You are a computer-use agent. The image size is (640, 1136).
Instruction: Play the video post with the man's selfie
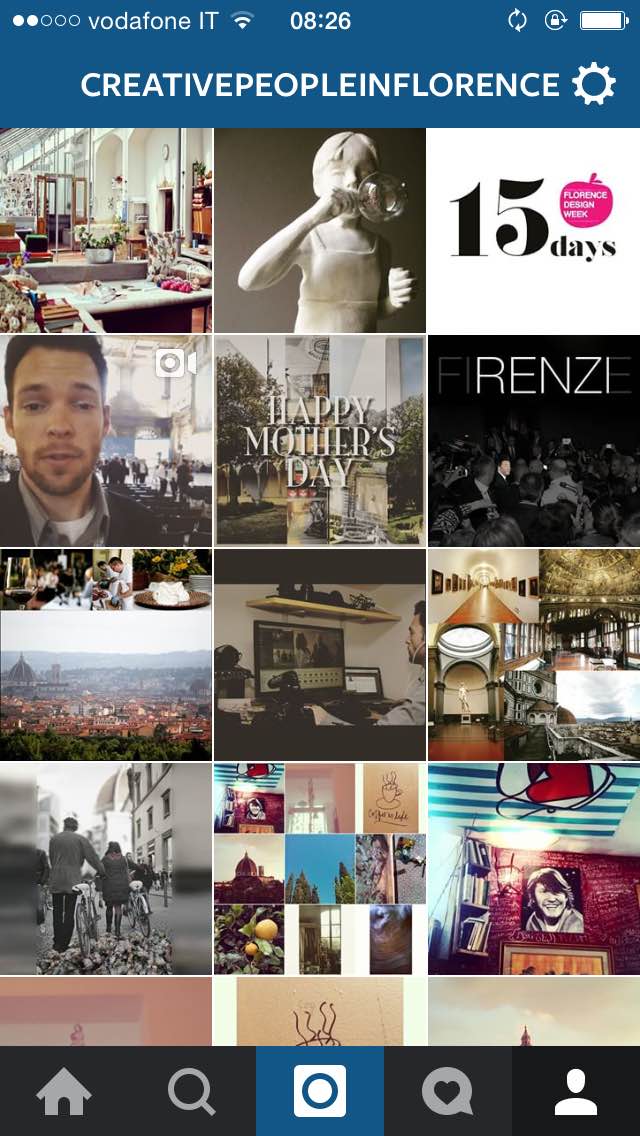click(106, 441)
